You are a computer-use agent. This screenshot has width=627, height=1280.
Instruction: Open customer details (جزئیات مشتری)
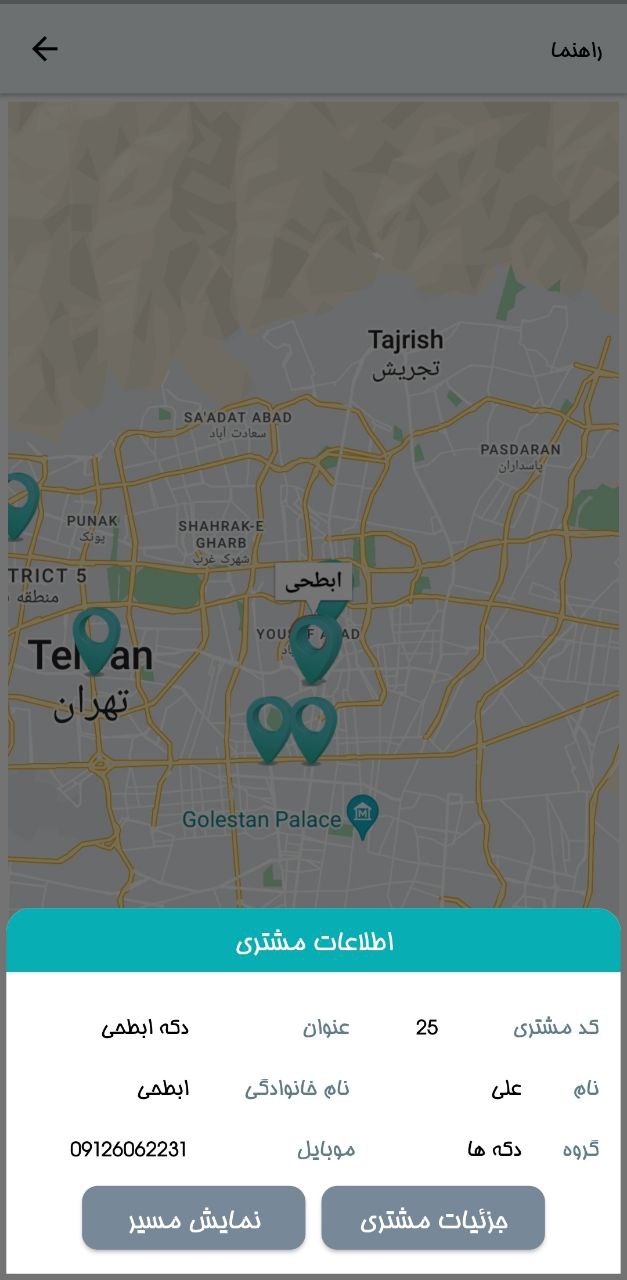pyautogui.click(x=433, y=1218)
